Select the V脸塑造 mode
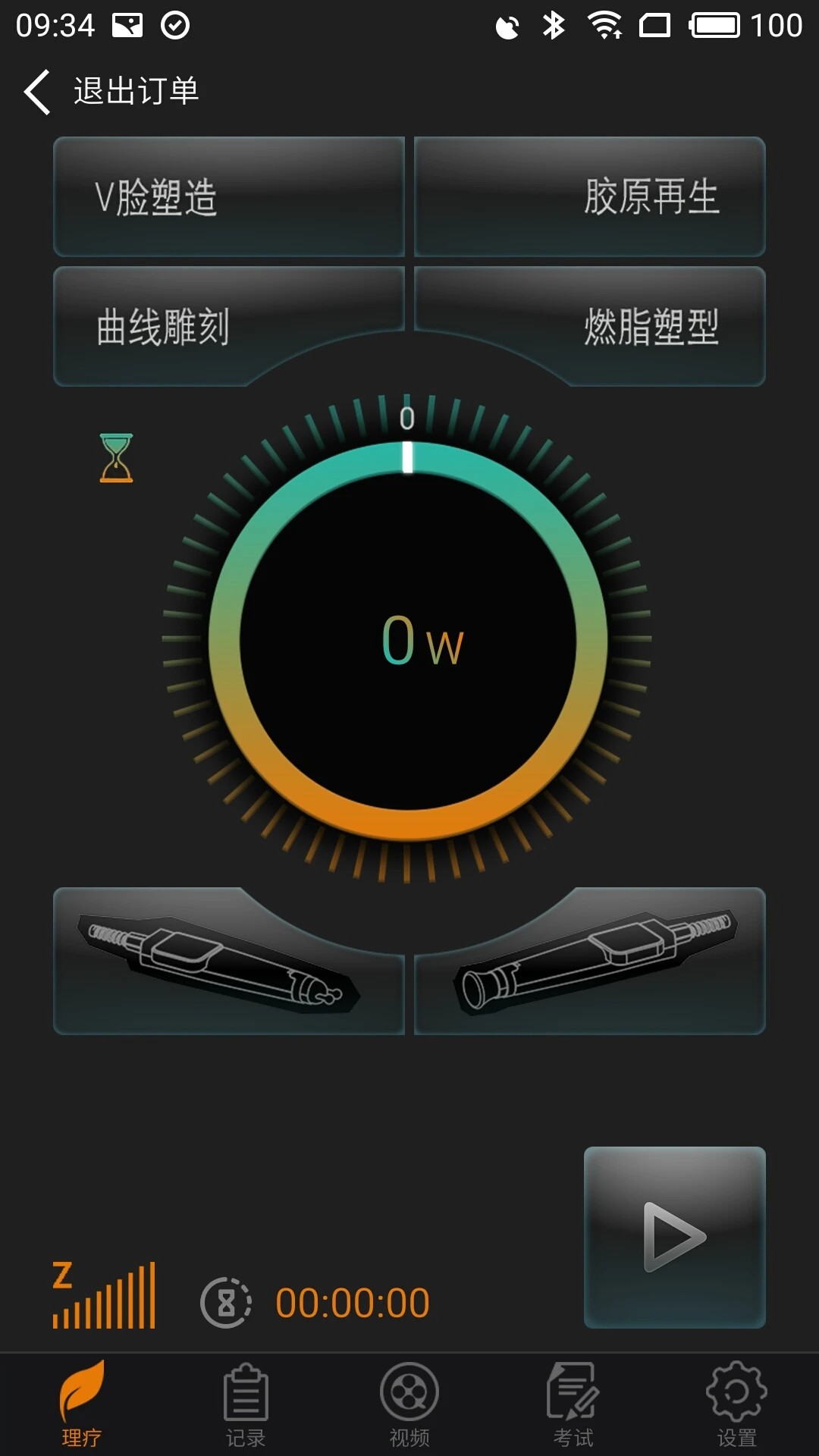Screen dimensions: 819x1456 click(x=227, y=197)
